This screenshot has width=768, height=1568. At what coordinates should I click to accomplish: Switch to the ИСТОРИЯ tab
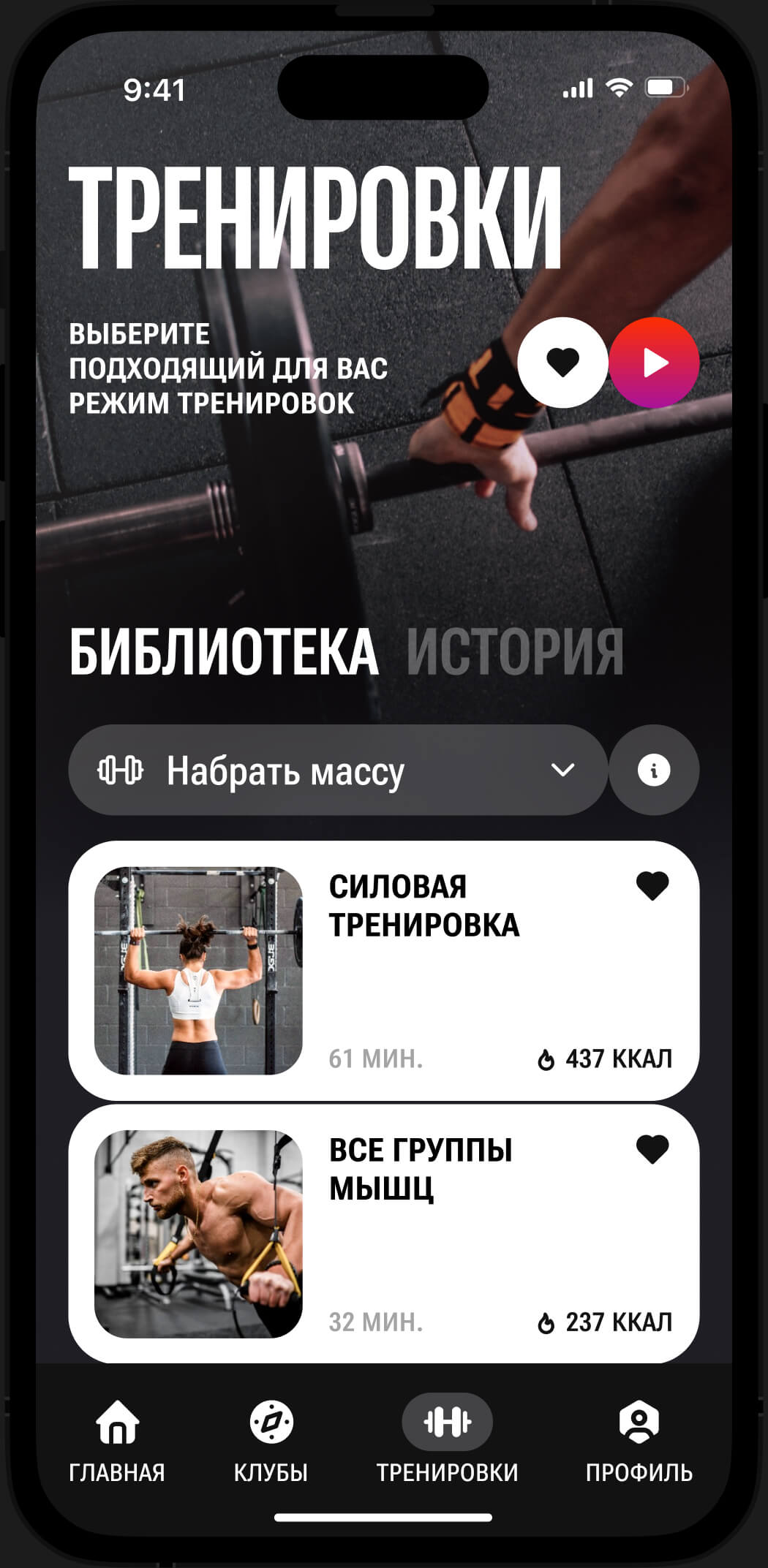click(514, 652)
